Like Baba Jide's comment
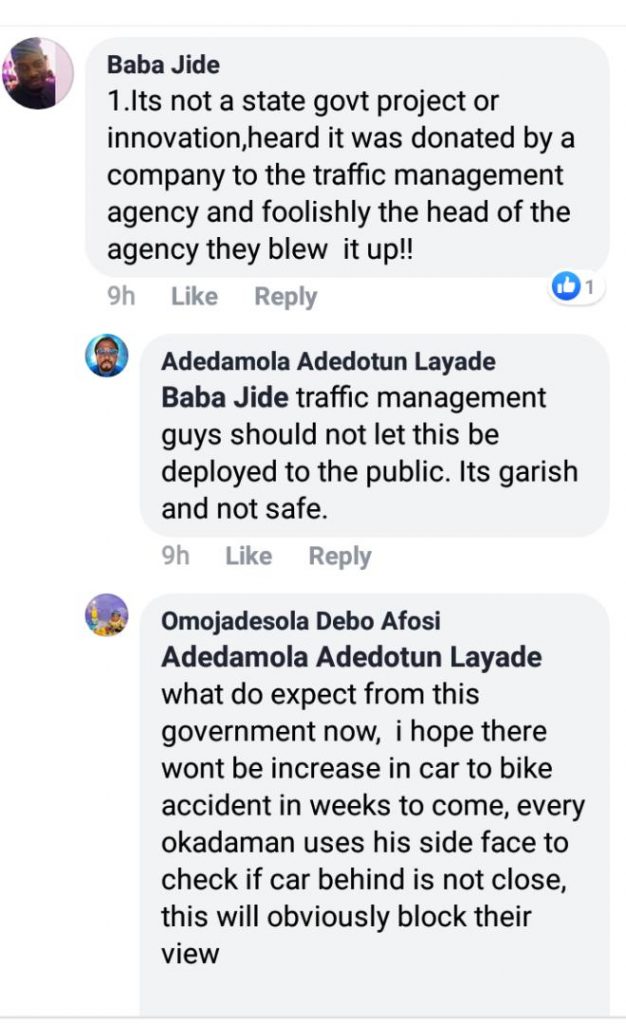Viewport: 626px width, 1024px height. (x=194, y=297)
